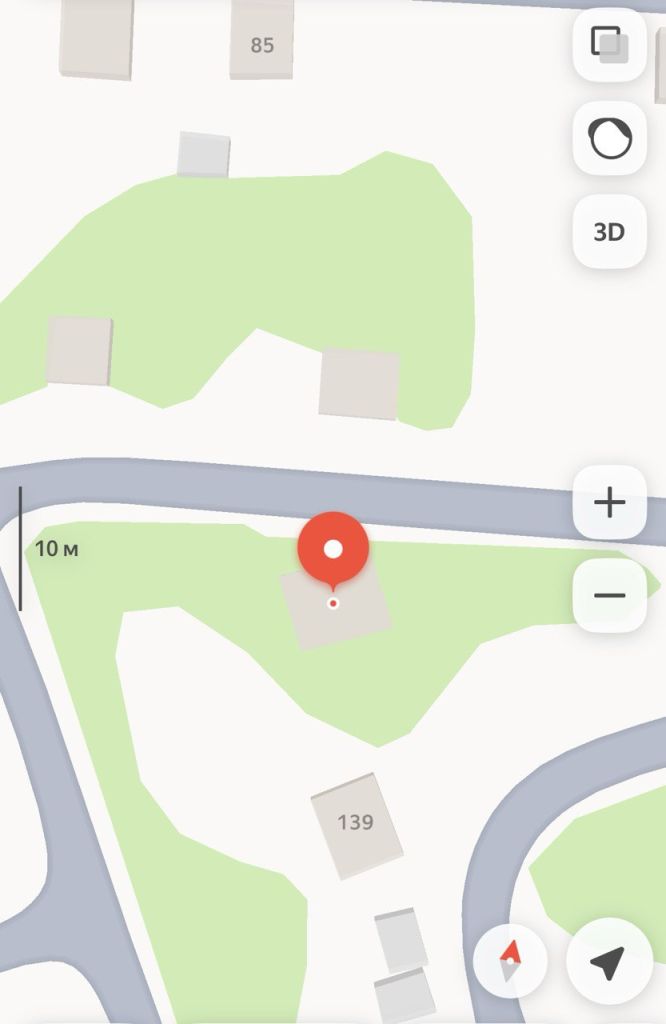This screenshot has height=1024, width=666.
Task: Reset map orientation with the compass
Action: pyautogui.click(x=511, y=962)
